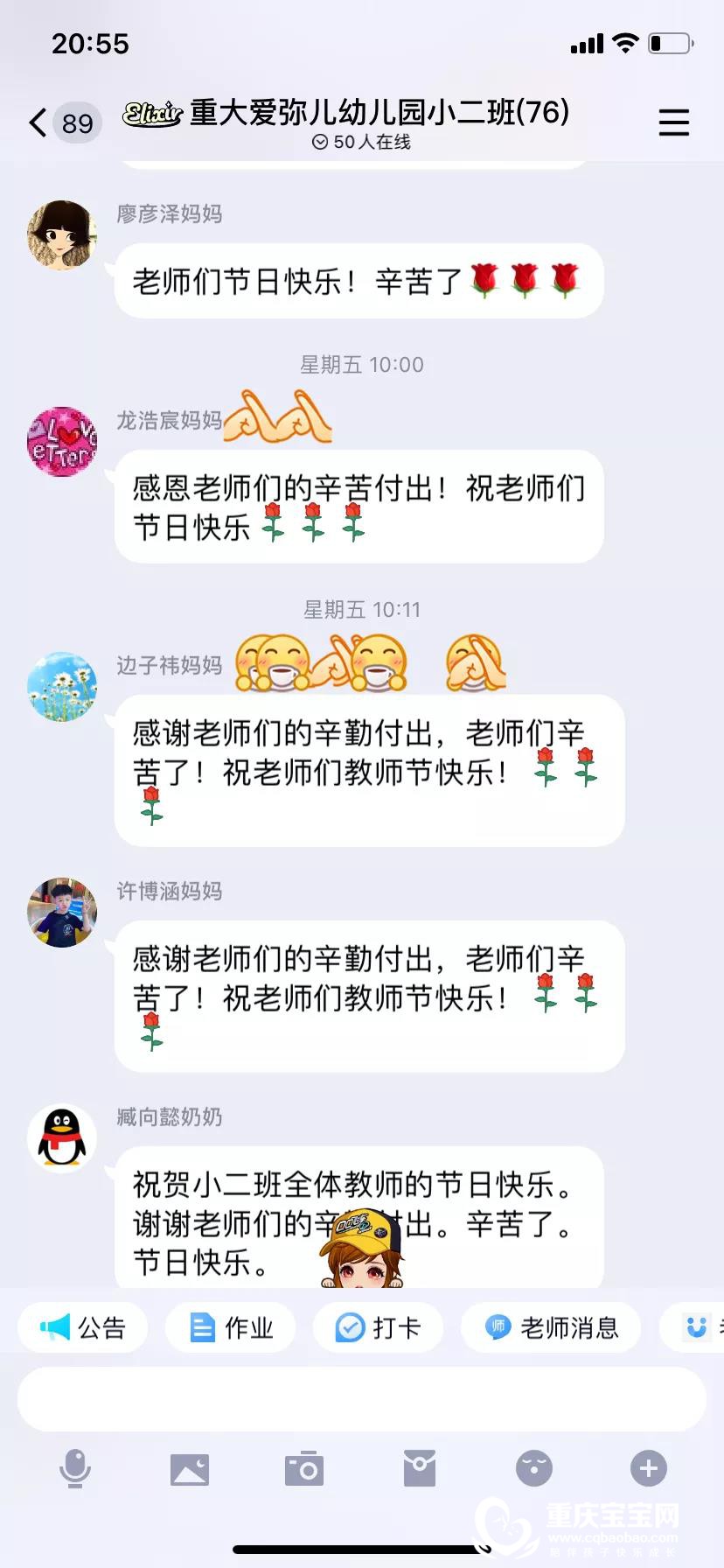
Task: Open the 公告 announcements chip
Action: pos(83,1327)
